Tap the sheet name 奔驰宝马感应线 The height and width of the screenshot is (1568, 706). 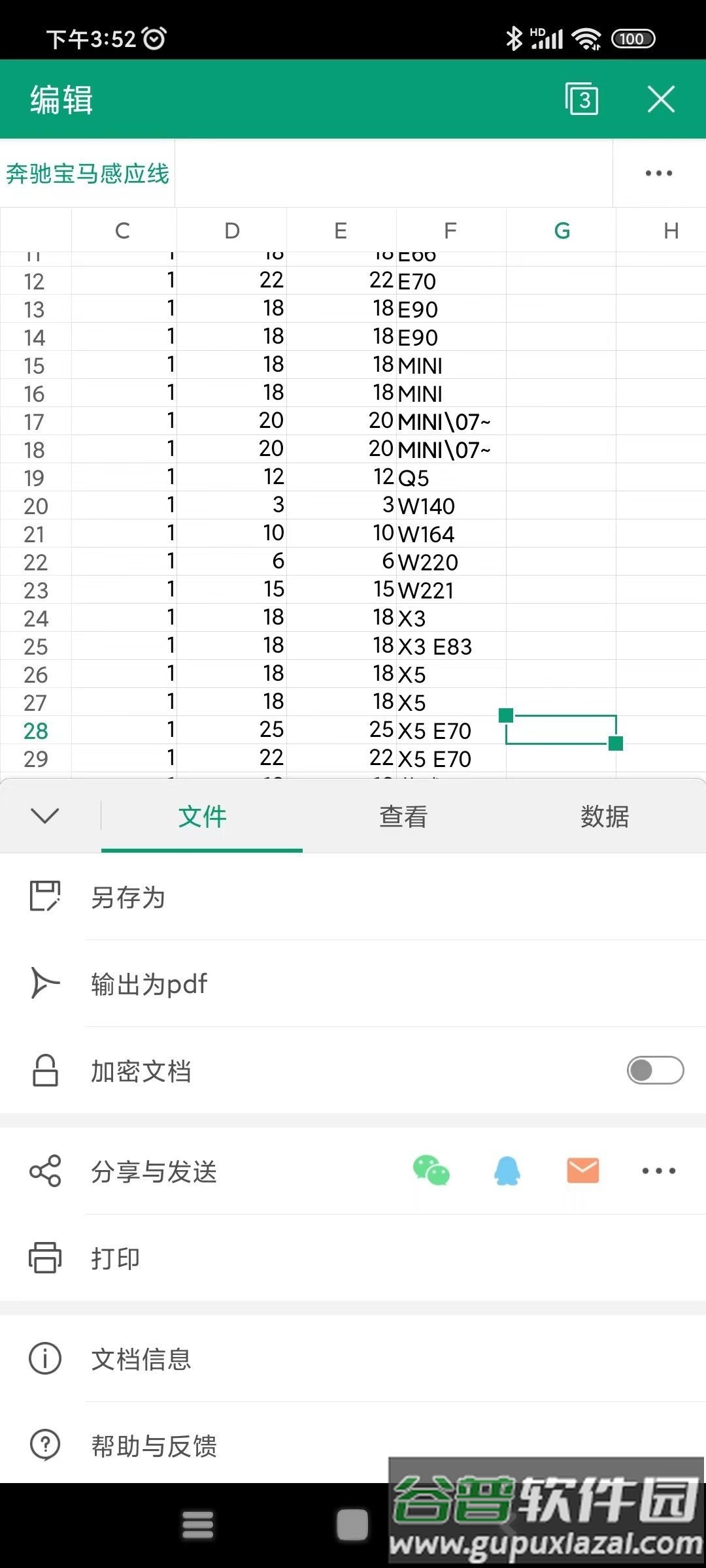click(88, 174)
